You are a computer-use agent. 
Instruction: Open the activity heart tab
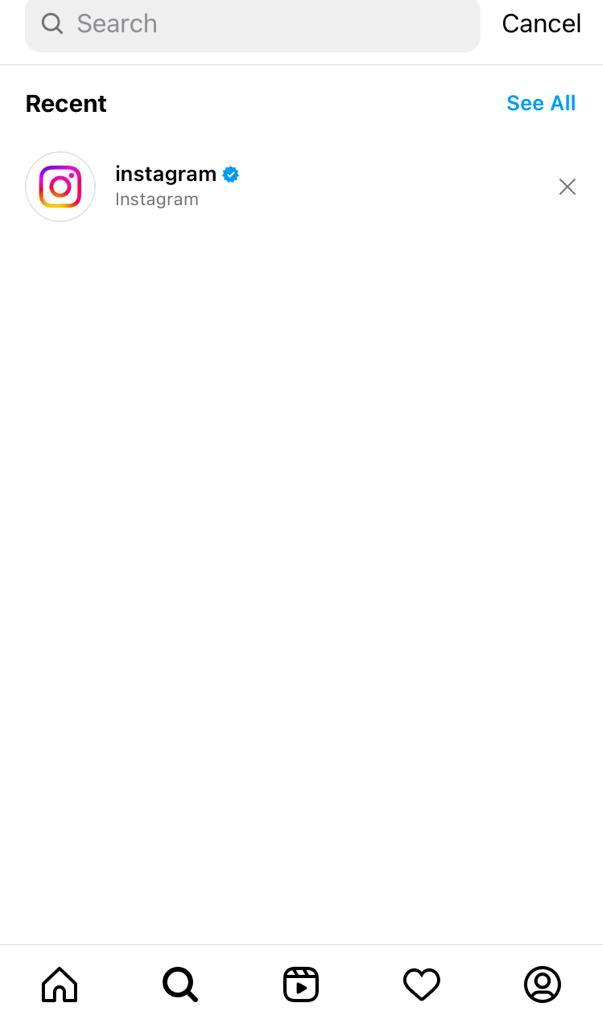pyautogui.click(x=421, y=984)
